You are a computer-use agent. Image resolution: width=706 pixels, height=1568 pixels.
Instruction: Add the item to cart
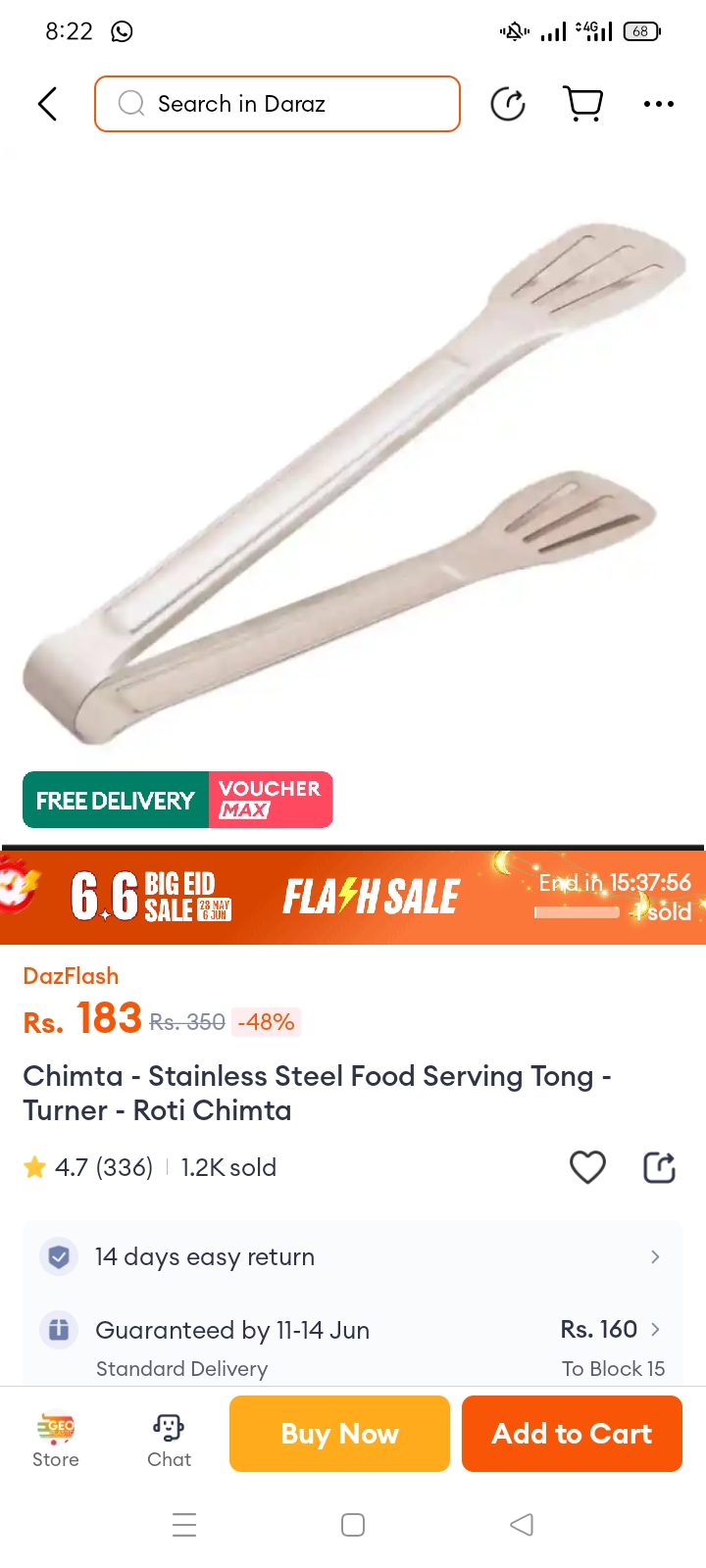(x=572, y=1434)
